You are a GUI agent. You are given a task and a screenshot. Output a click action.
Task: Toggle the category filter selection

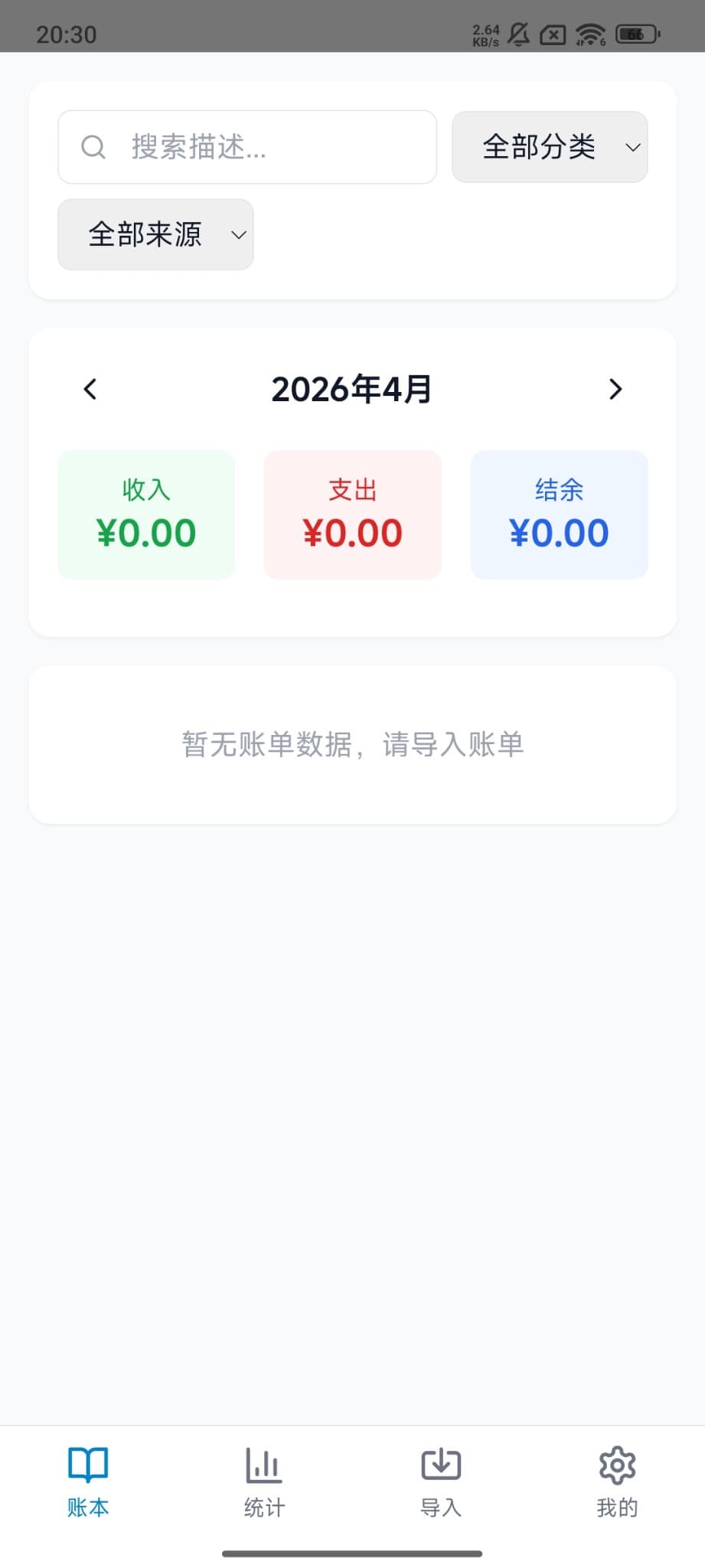tap(549, 147)
